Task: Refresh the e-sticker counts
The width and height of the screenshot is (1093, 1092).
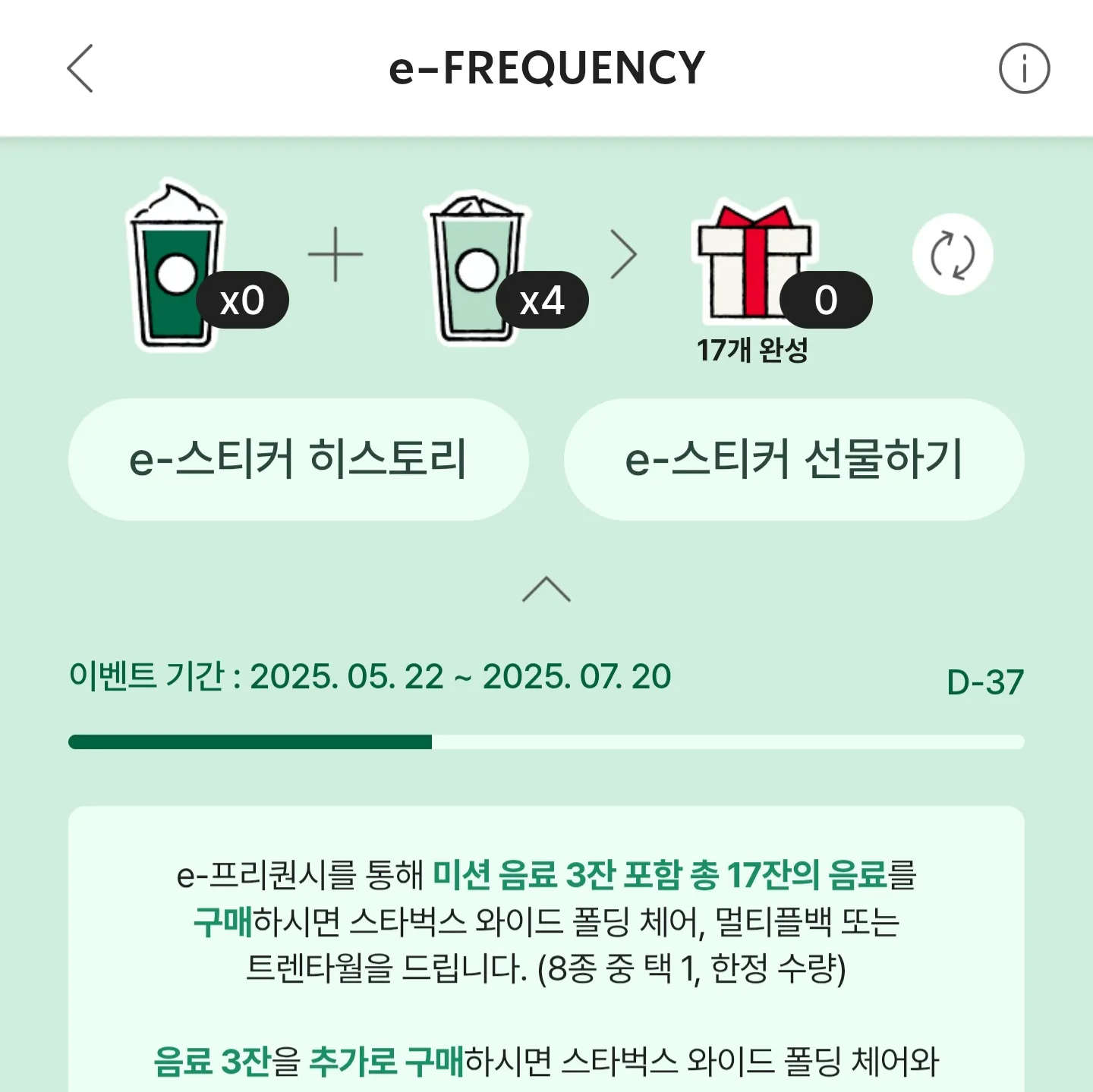Action: (x=953, y=255)
